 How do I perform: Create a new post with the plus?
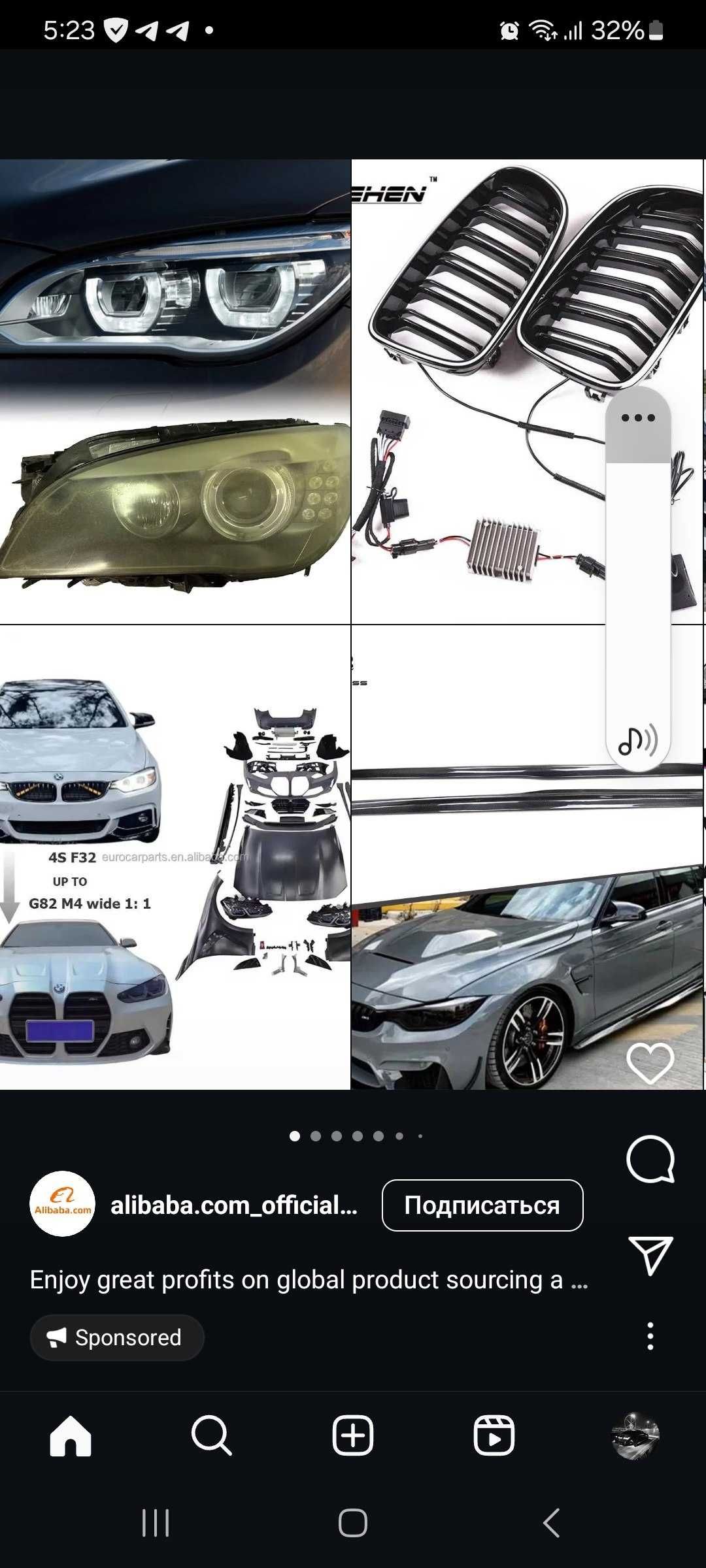pyautogui.click(x=352, y=1435)
